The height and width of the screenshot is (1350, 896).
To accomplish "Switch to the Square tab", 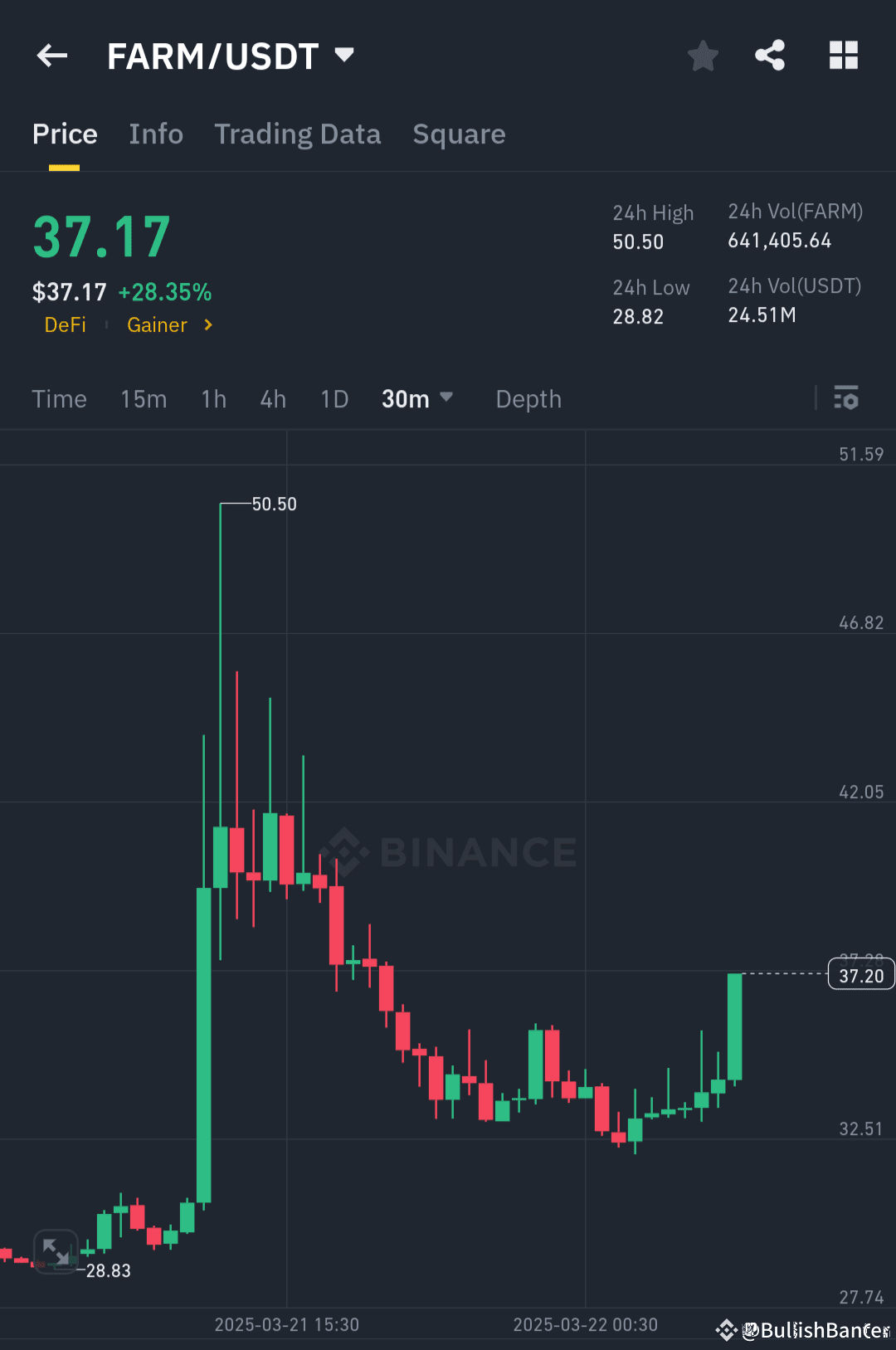I will coord(459,134).
